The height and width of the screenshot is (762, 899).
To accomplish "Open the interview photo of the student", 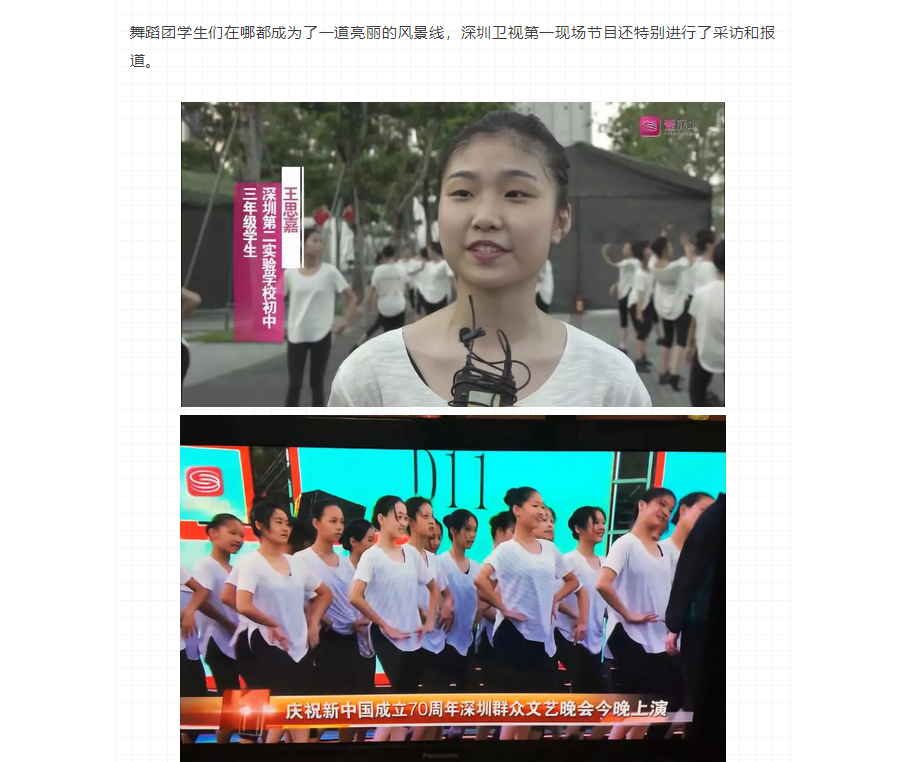I will click(452, 254).
